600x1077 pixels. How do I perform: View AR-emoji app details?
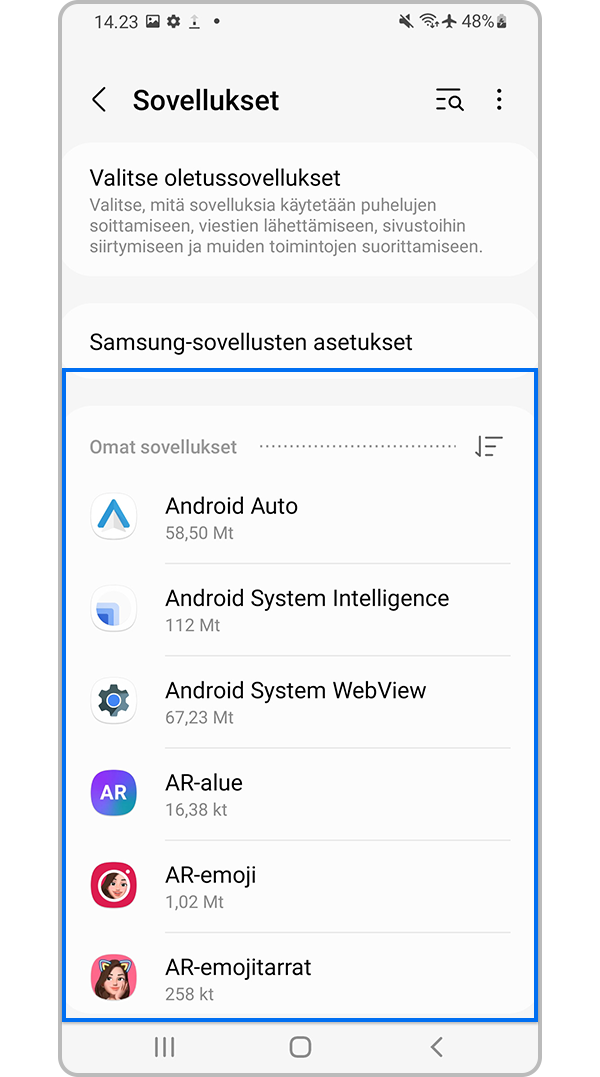pyautogui.click(x=300, y=886)
